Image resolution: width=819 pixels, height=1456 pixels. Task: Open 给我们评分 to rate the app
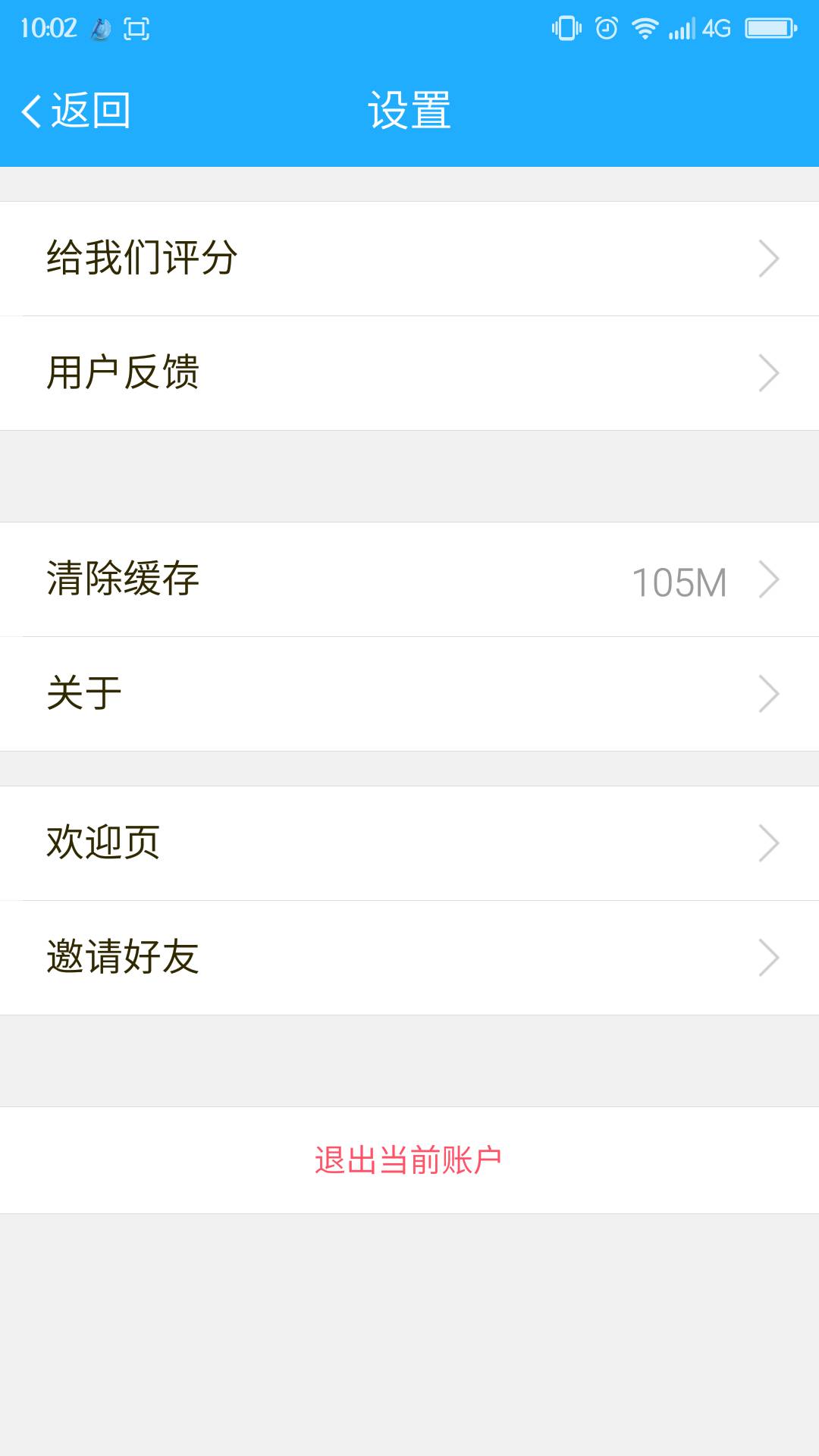409,259
